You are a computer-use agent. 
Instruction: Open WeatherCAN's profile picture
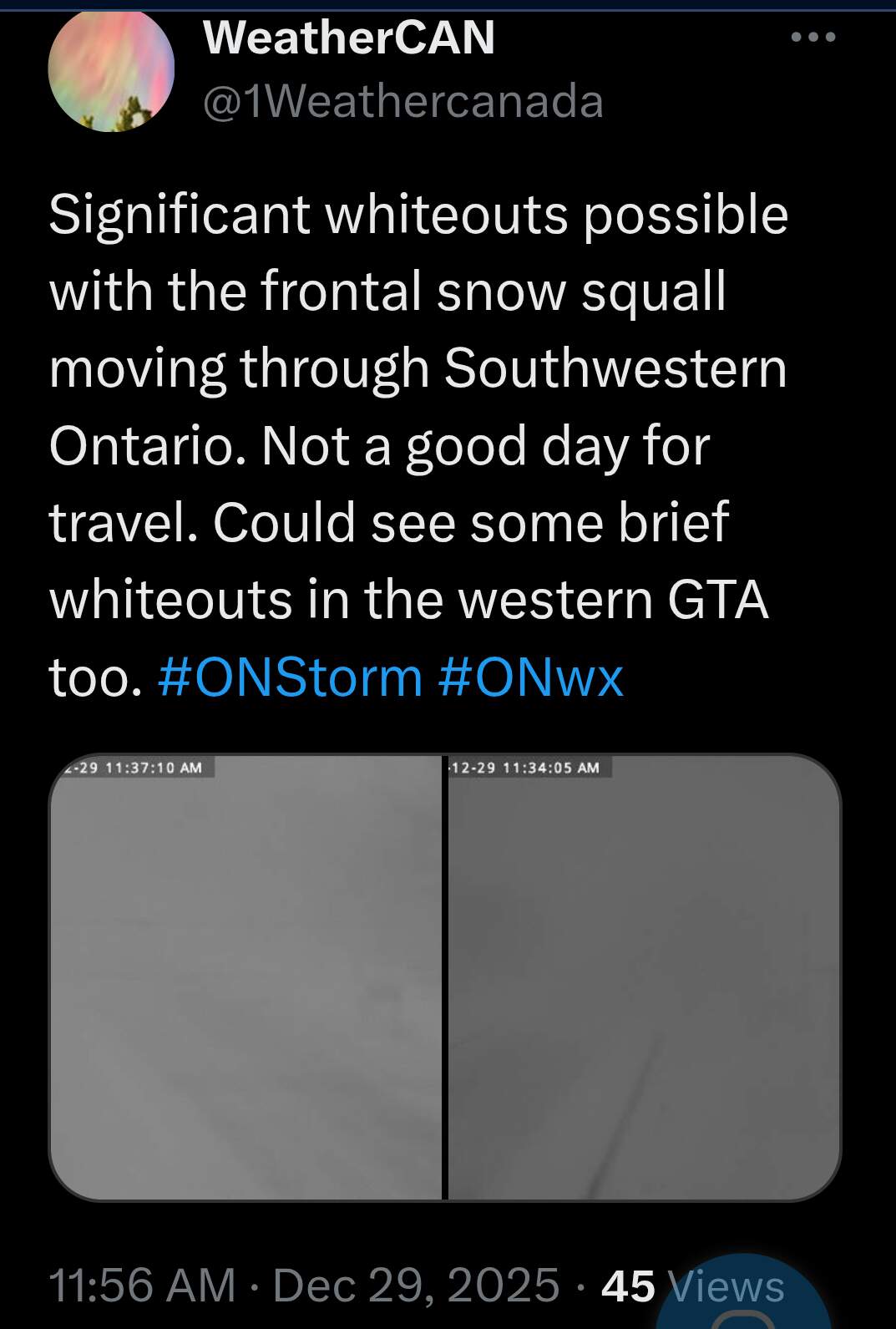click(111, 70)
